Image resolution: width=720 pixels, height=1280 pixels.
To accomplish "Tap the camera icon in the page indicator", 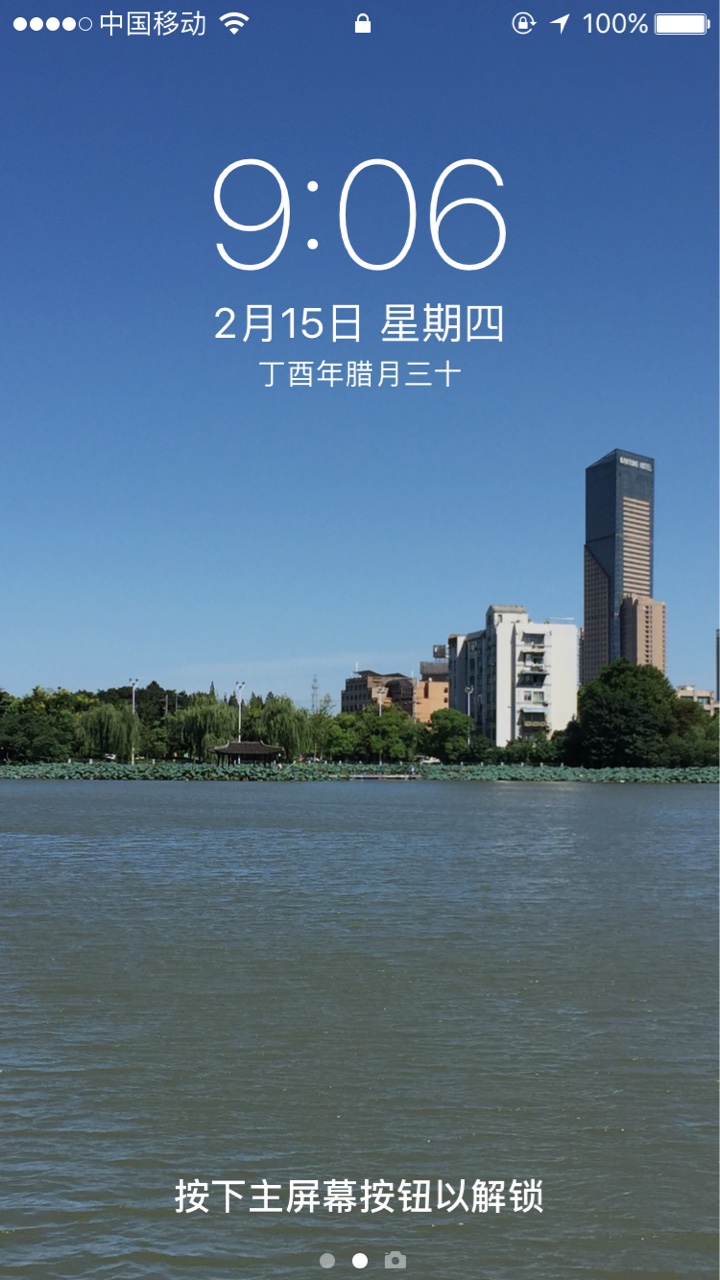I will tap(395, 1260).
